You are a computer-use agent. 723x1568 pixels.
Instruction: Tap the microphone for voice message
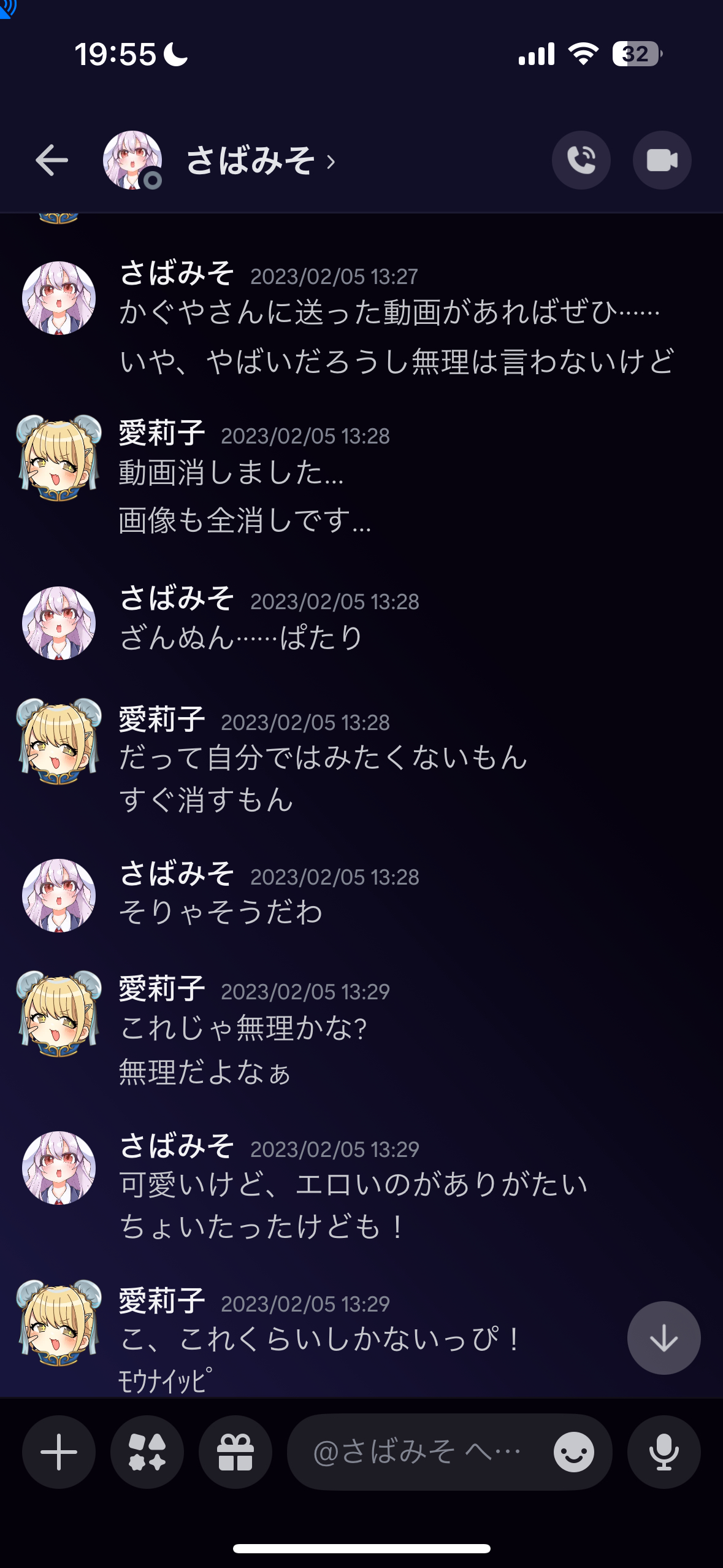coord(664,1452)
